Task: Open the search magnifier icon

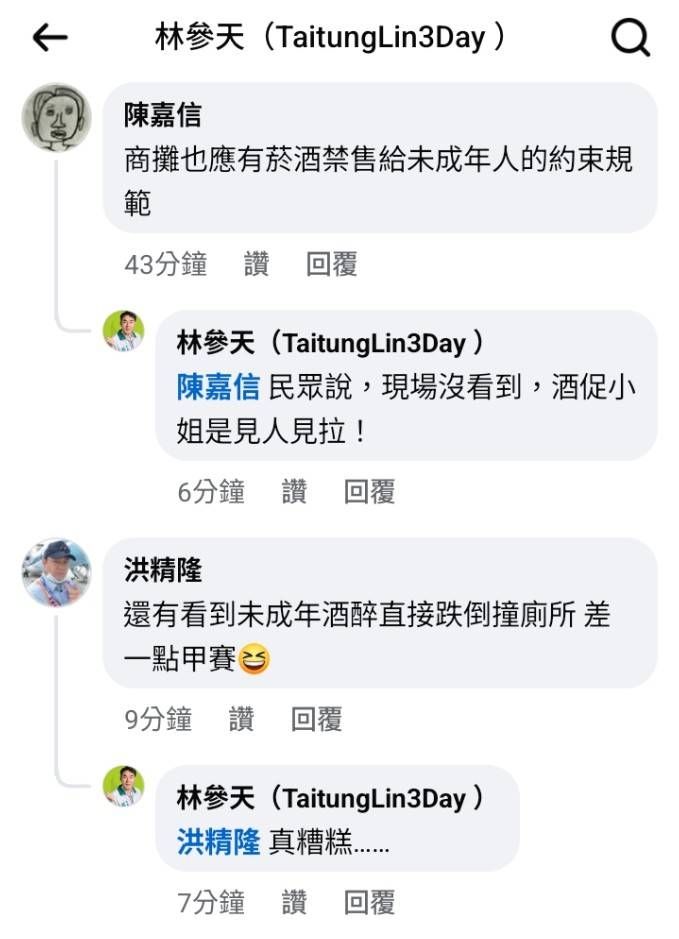Action: tap(630, 38)
